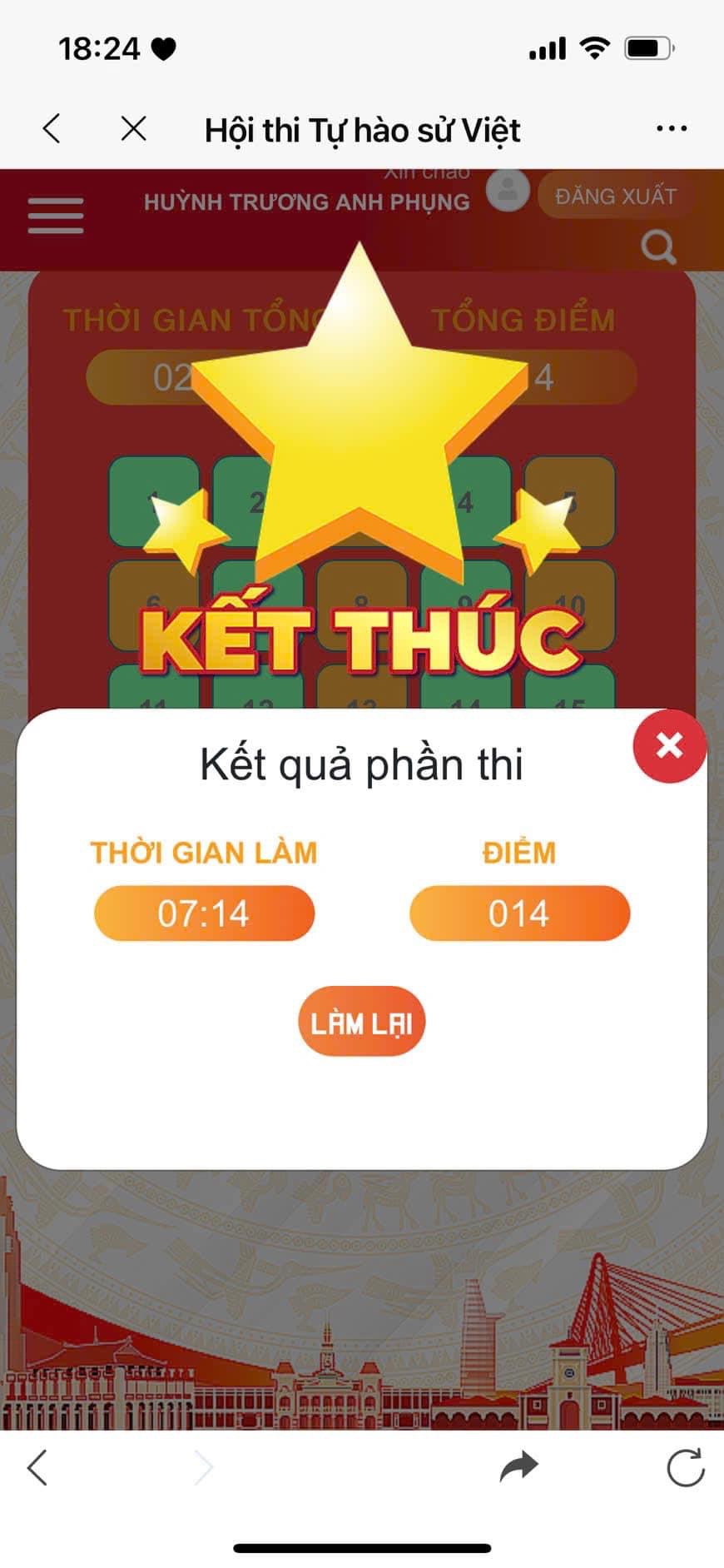Go back with the top-left arrow
This screenshot has width=724, height=1568.
(52, 129)
